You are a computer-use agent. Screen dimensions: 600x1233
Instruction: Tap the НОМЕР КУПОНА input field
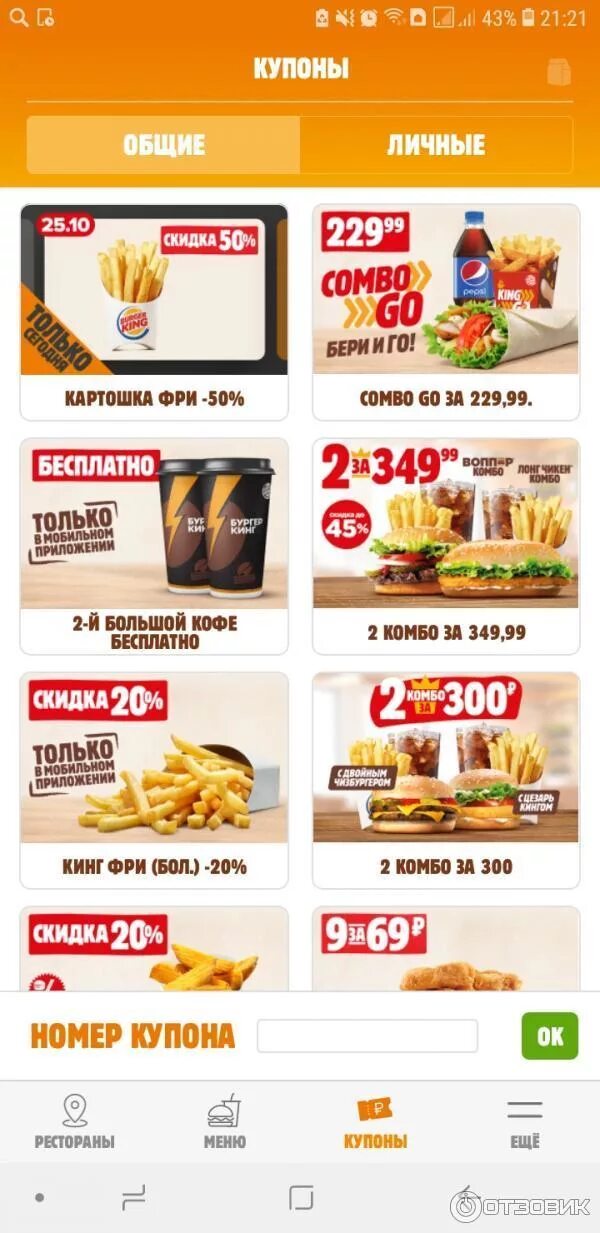(367, 1036)
